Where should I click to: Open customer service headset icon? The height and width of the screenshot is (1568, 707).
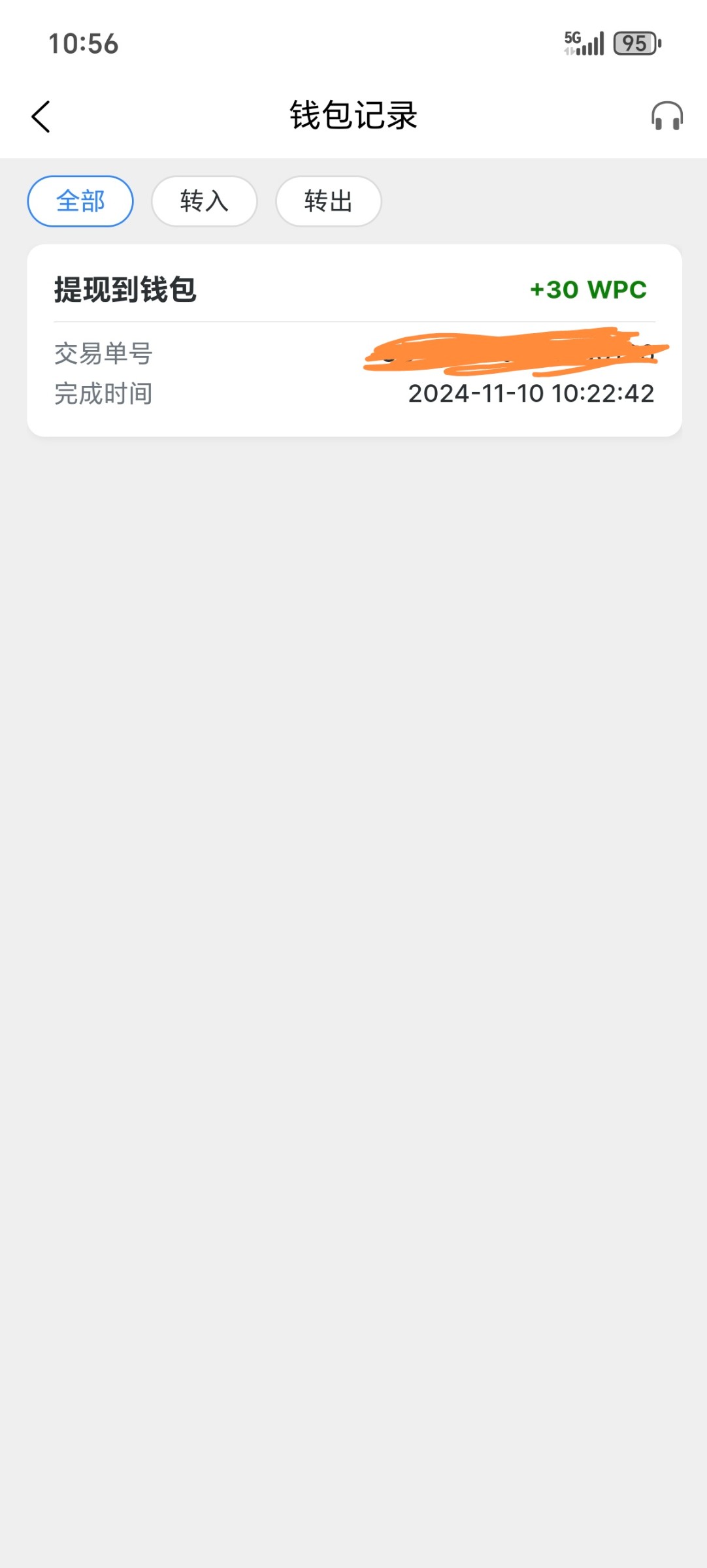tap(667, 116)
